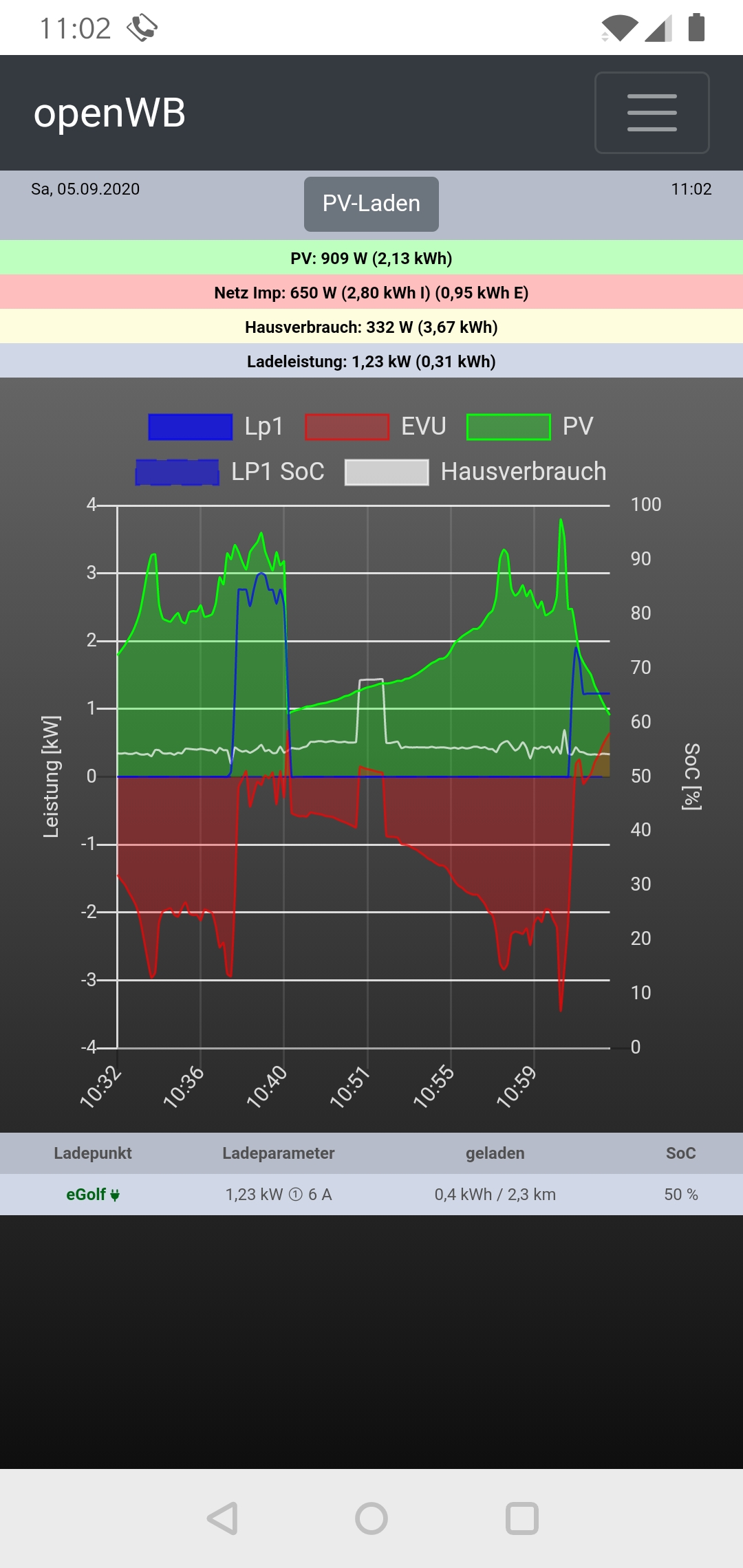Go back using the system back button
This screenshot has width=743, height=1568.
coord(222,1518)
